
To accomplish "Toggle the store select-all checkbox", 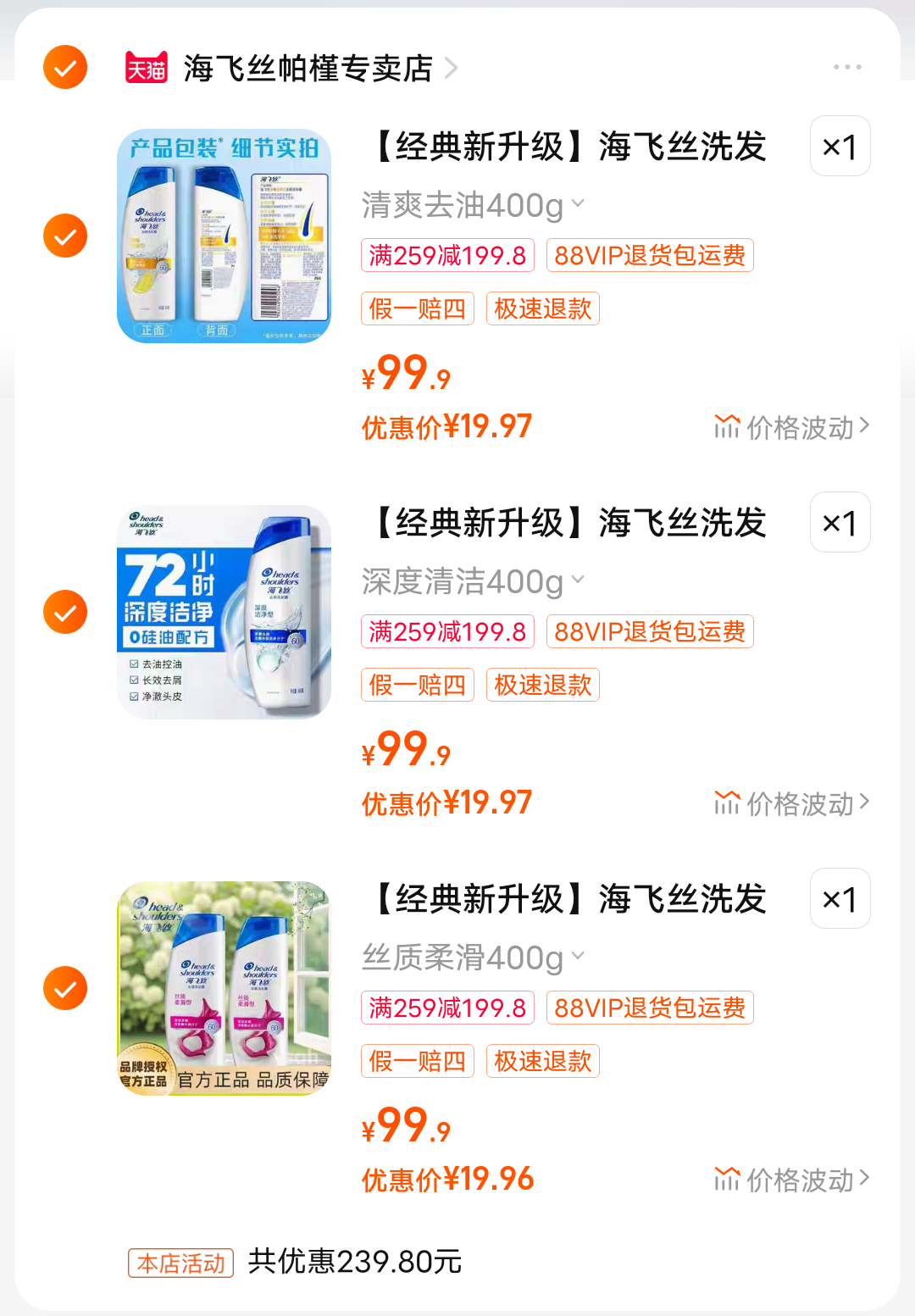I will pyautogui.click(x=64, y=68).
